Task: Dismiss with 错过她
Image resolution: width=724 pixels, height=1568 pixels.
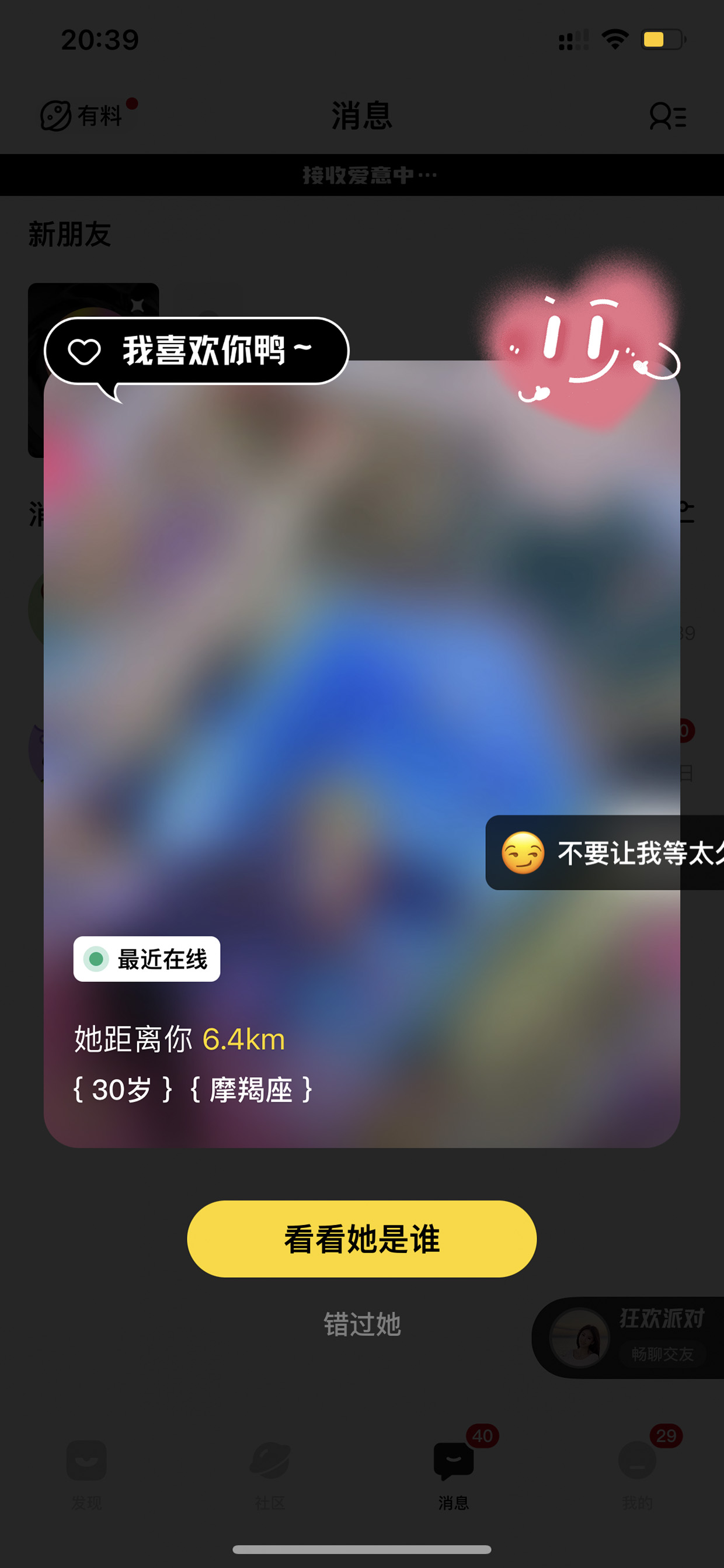Action: [362, 1324]
